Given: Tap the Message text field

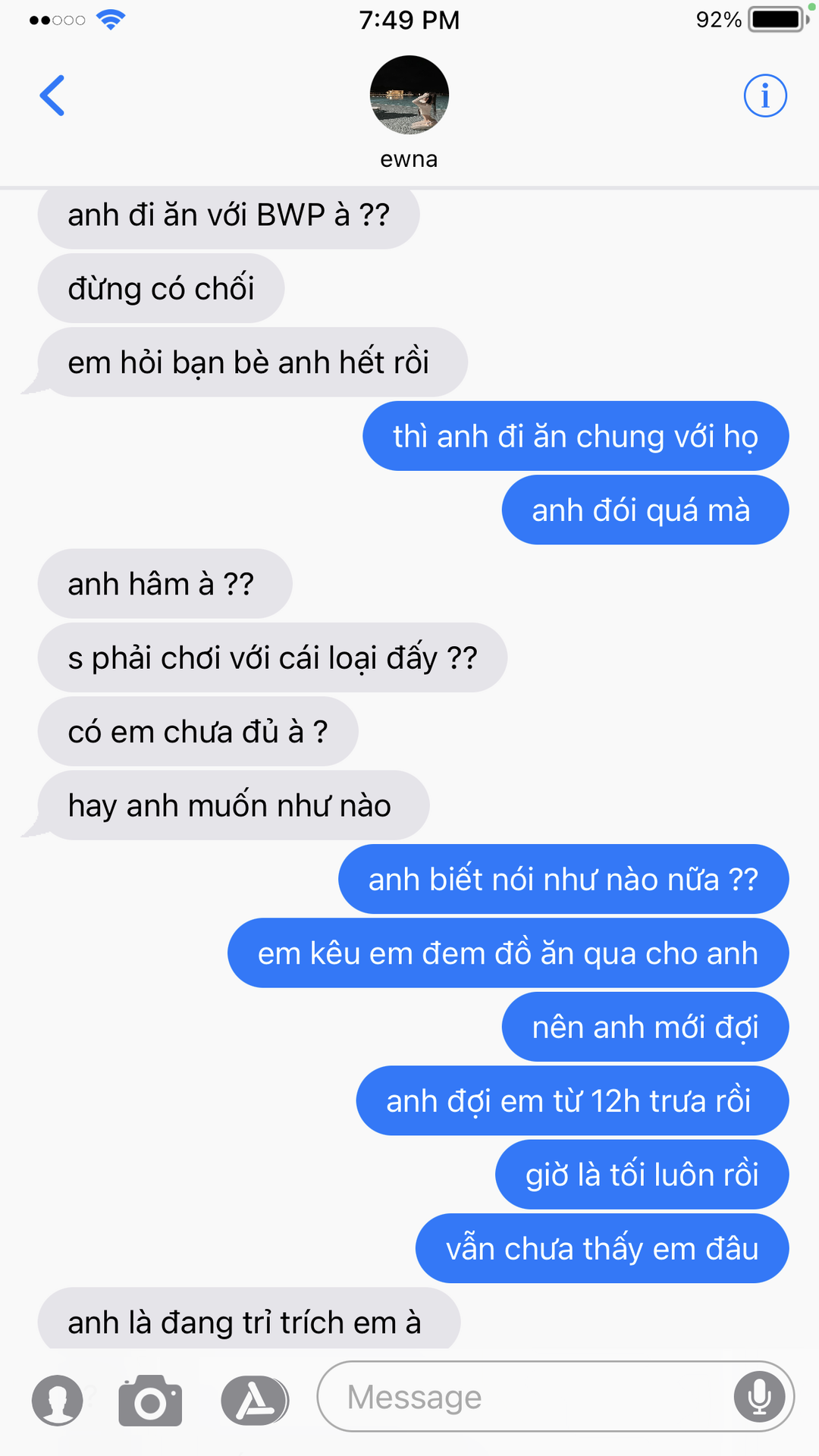Looking at the screenshot, I should [x=523, y=1397].
